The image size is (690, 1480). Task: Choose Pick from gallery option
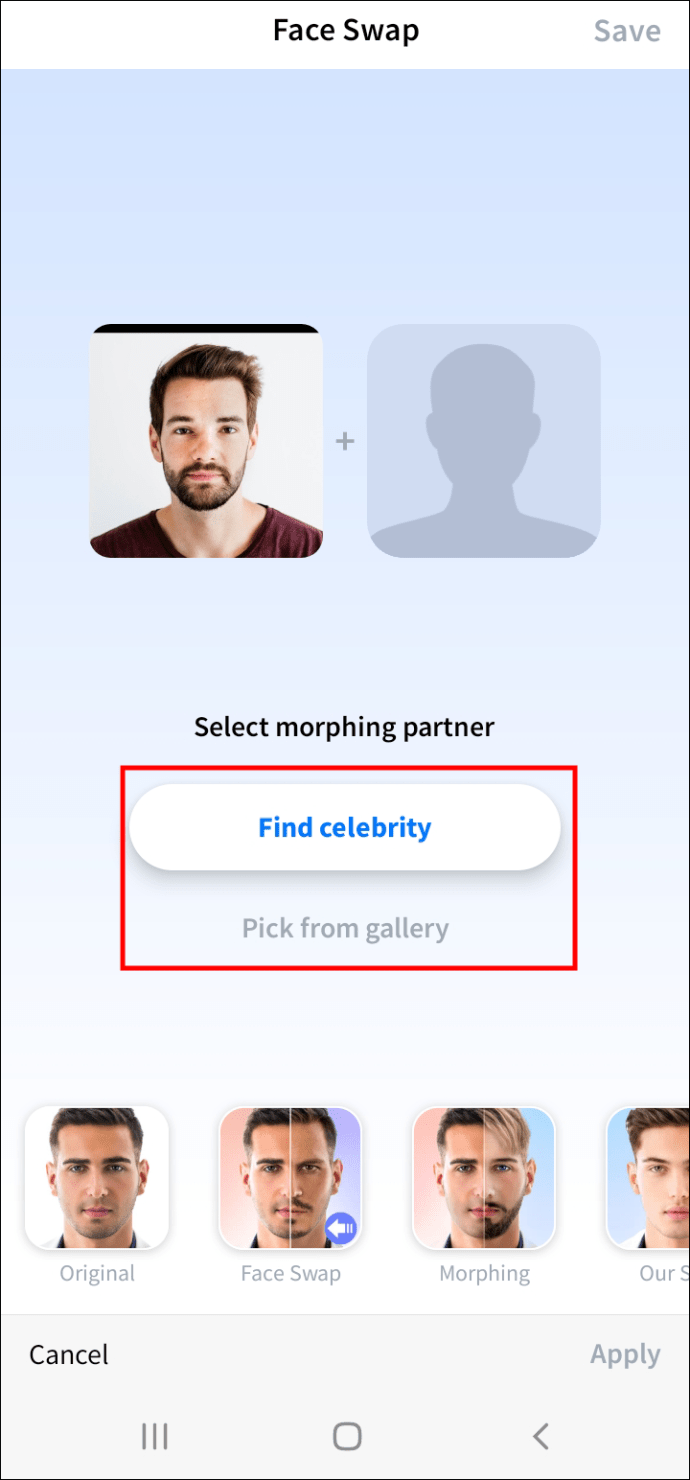tap(345, 928)
